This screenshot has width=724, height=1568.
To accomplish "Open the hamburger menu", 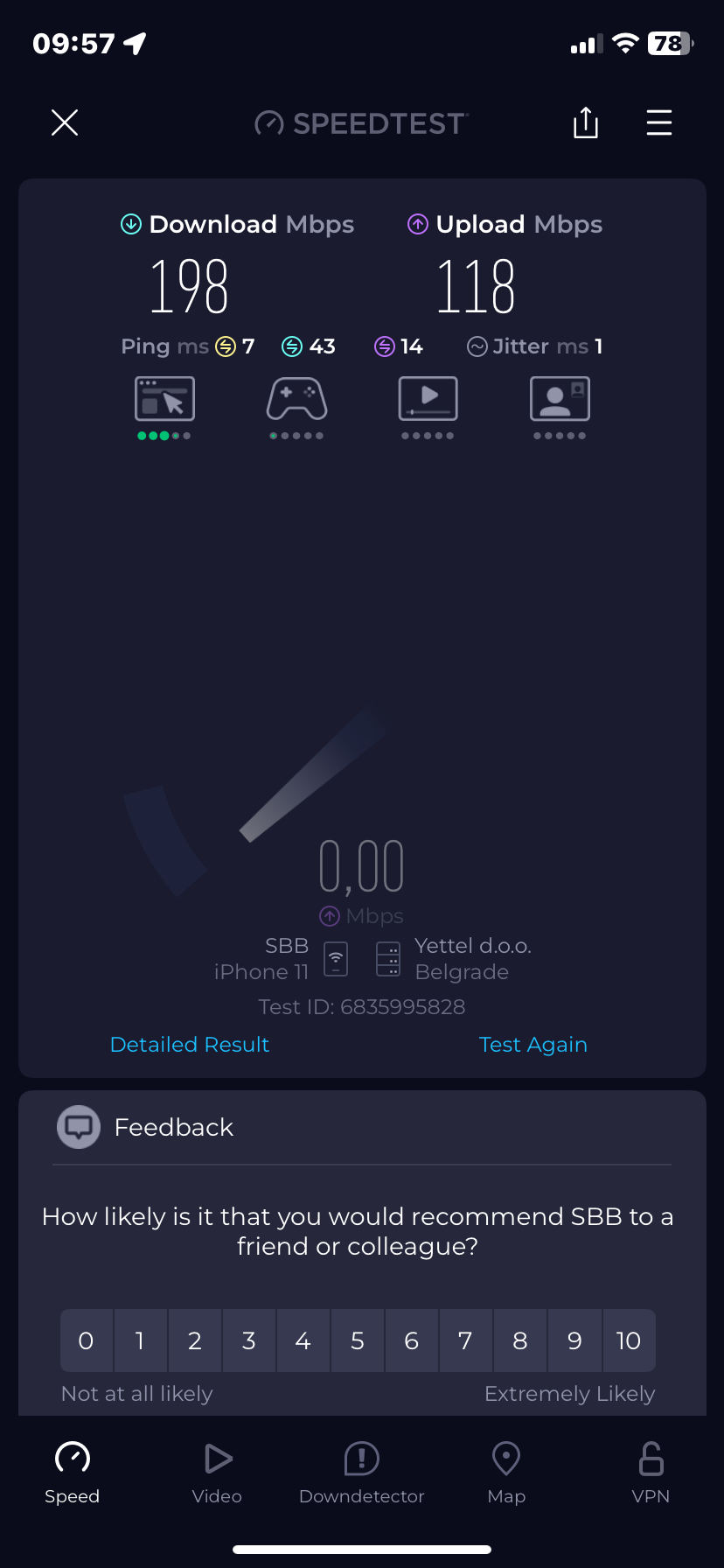I will pos(658,122).
